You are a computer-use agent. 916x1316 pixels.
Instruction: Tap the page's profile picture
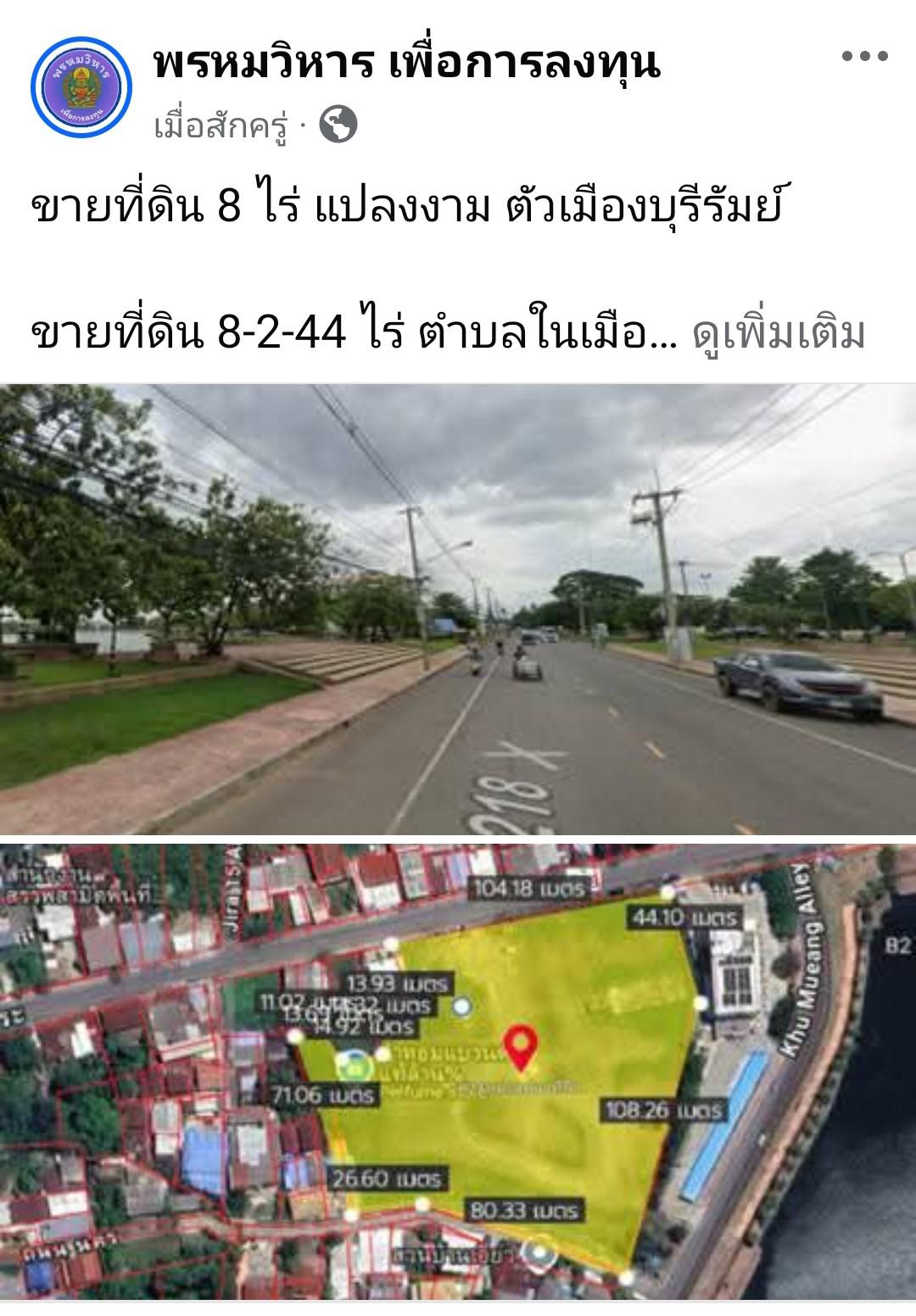click(x=81, y=86)
